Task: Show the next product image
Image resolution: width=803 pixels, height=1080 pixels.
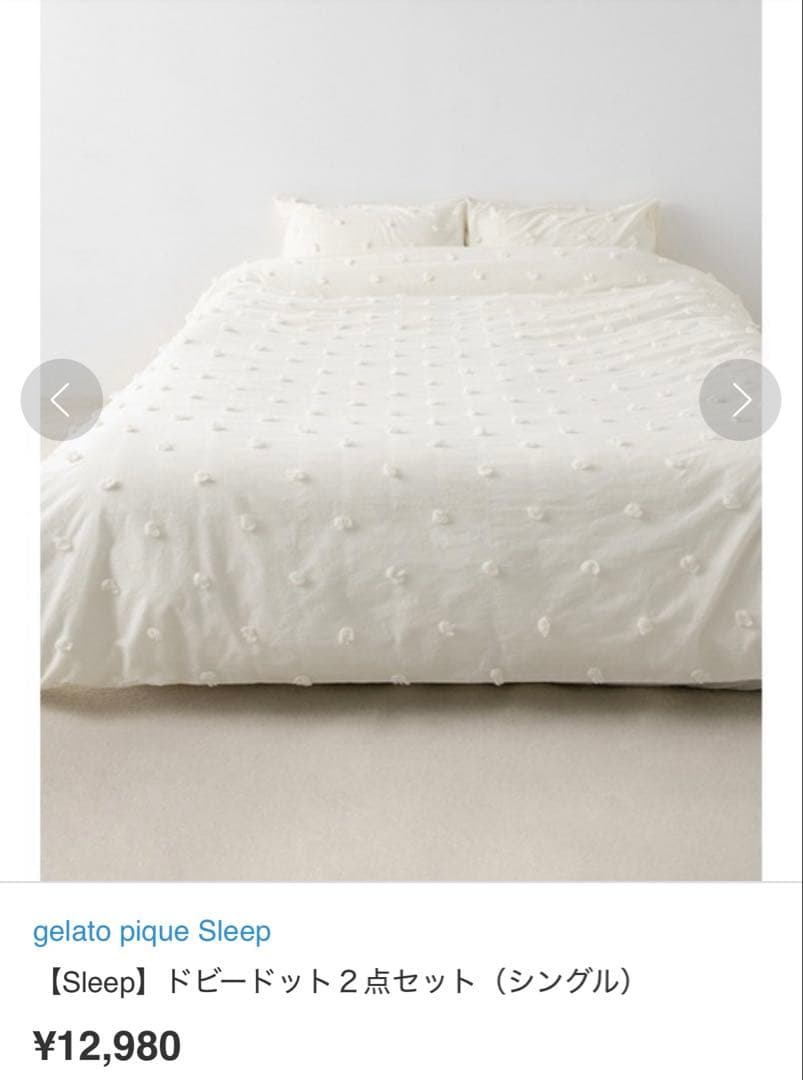Action: coord(740,400)
